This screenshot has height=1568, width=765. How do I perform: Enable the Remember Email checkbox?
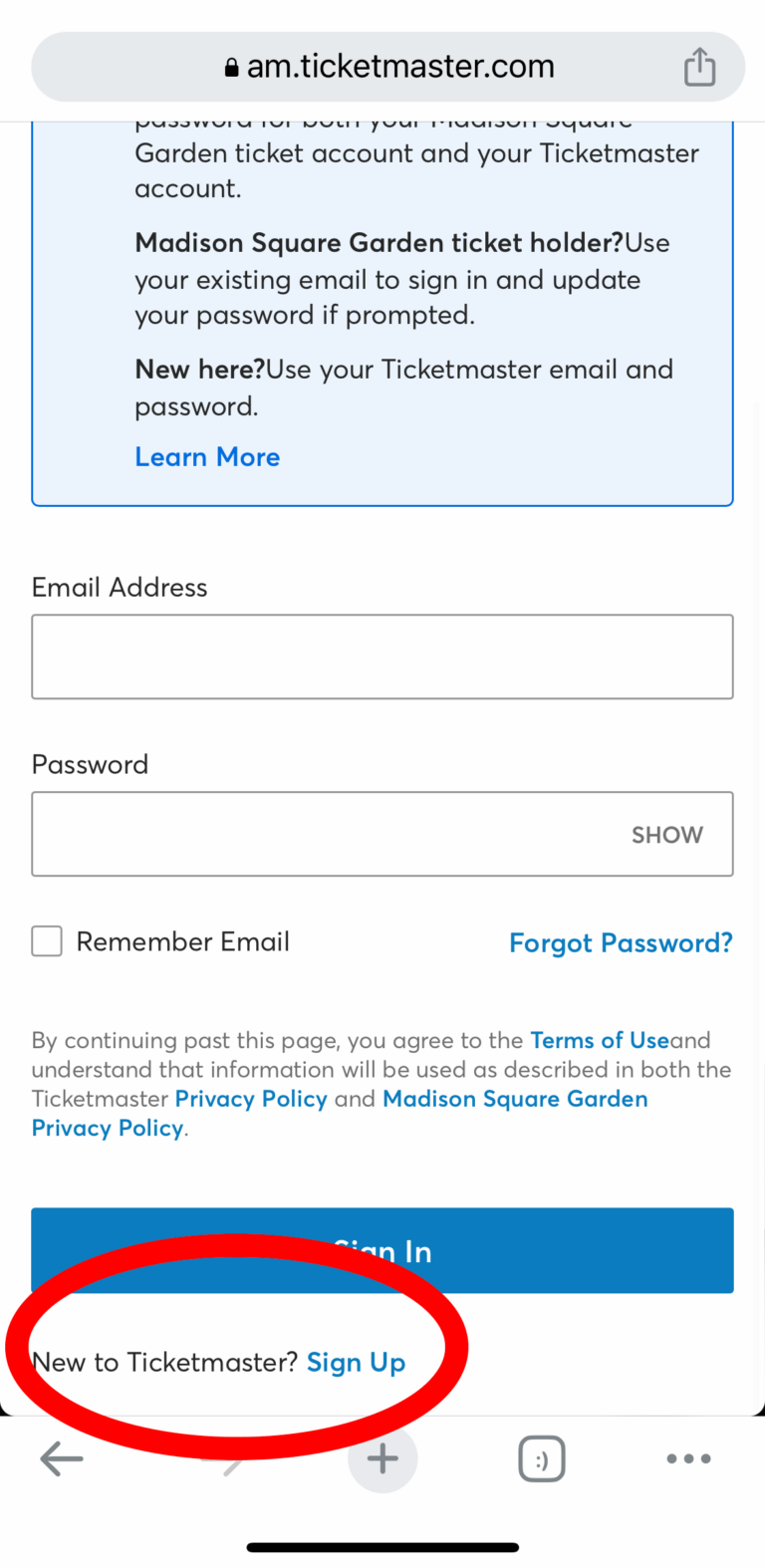pyautogui.click(x=46, y=940)
